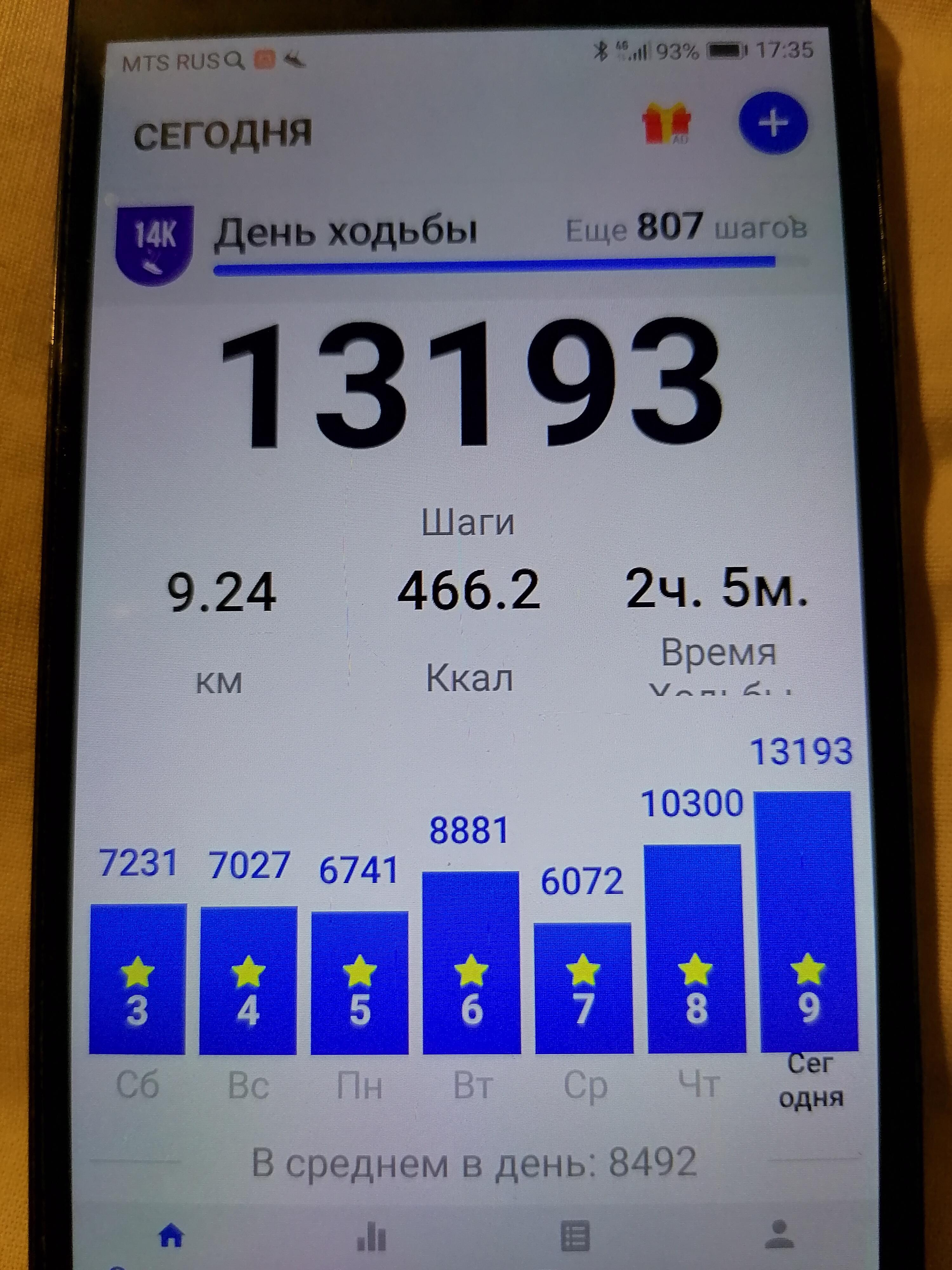Select the Пн bar with 6741 steps
Viewport: 952px width, 1270px height.
tap(359, 982)
